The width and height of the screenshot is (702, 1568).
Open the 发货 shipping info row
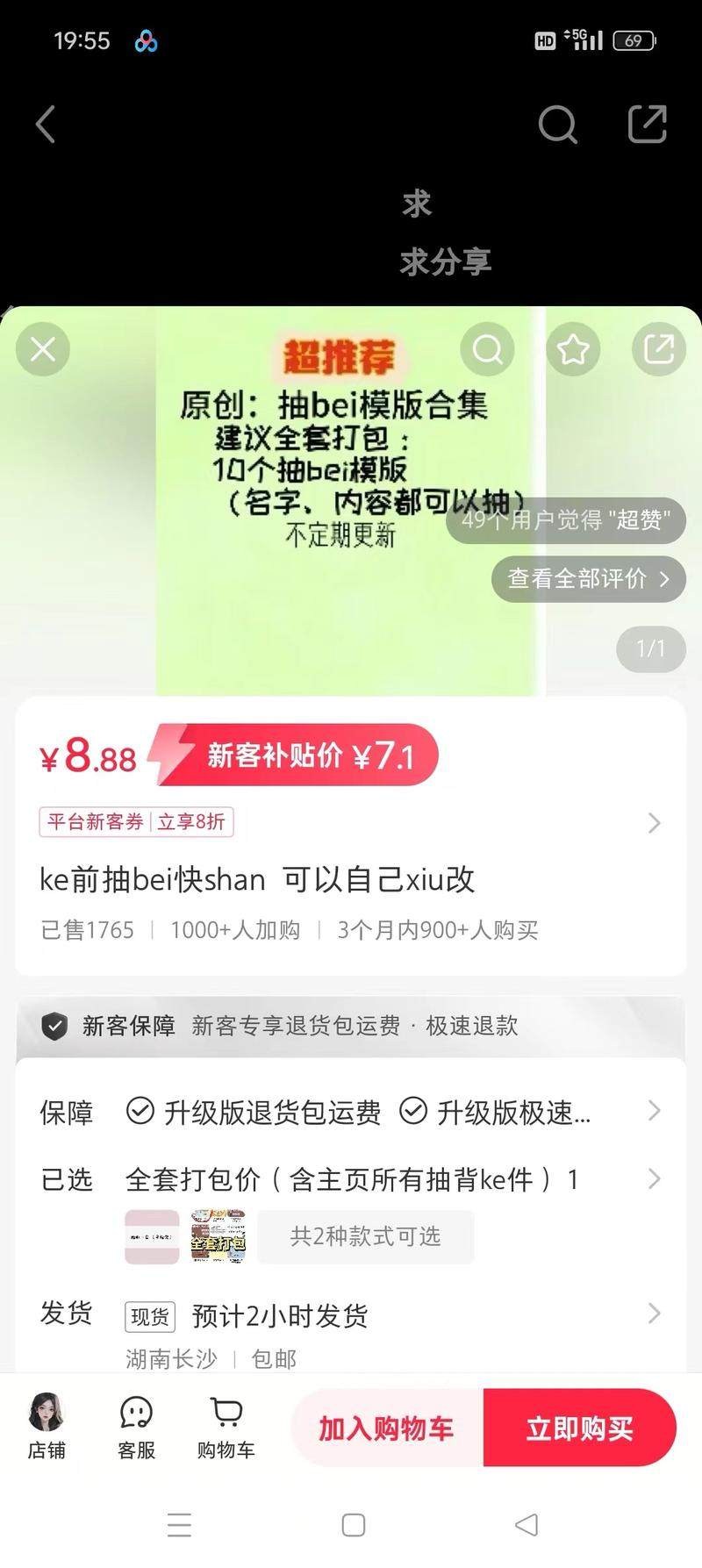pos(351,1314)
